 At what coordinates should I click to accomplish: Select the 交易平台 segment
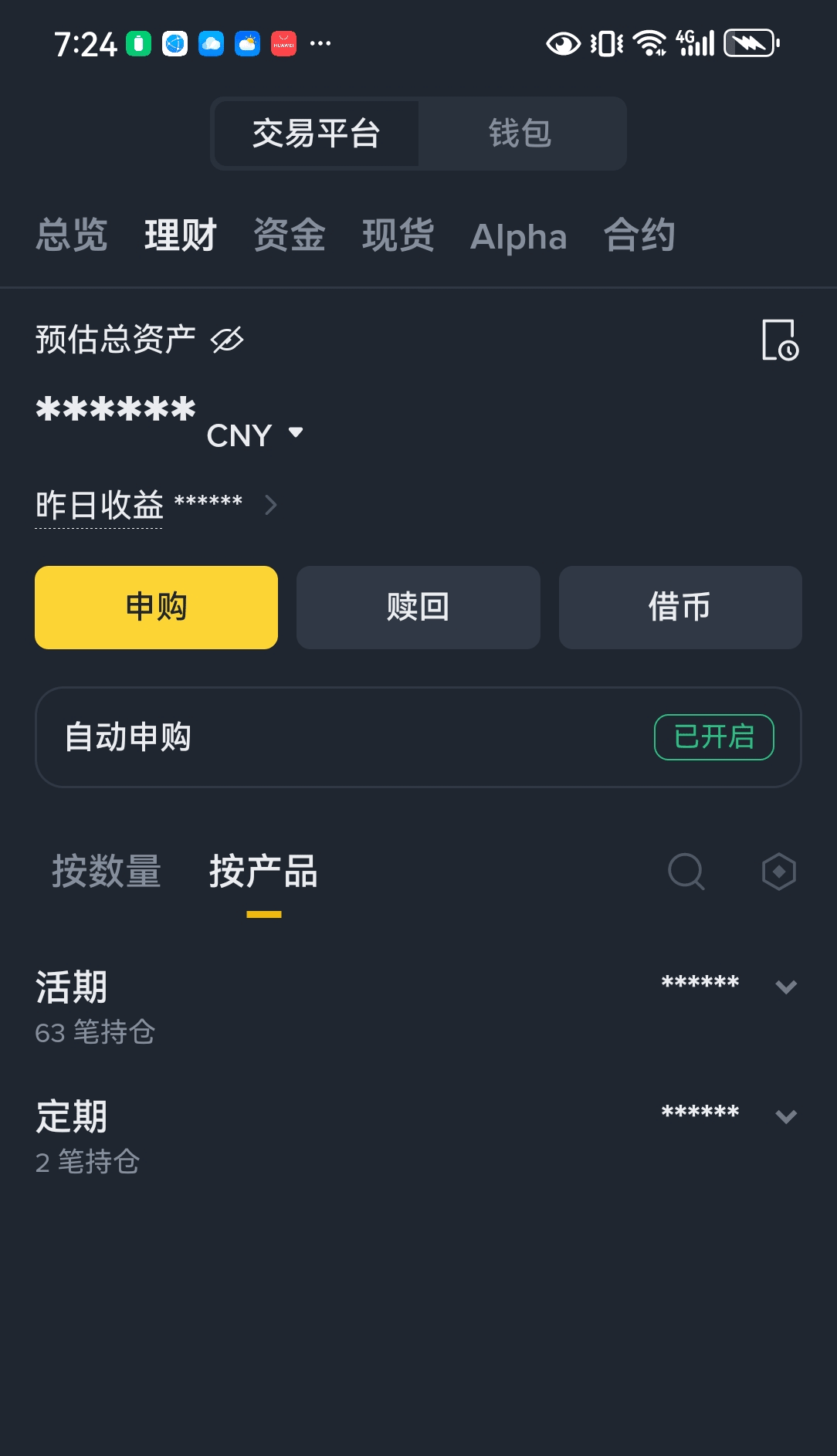(317, 133)
